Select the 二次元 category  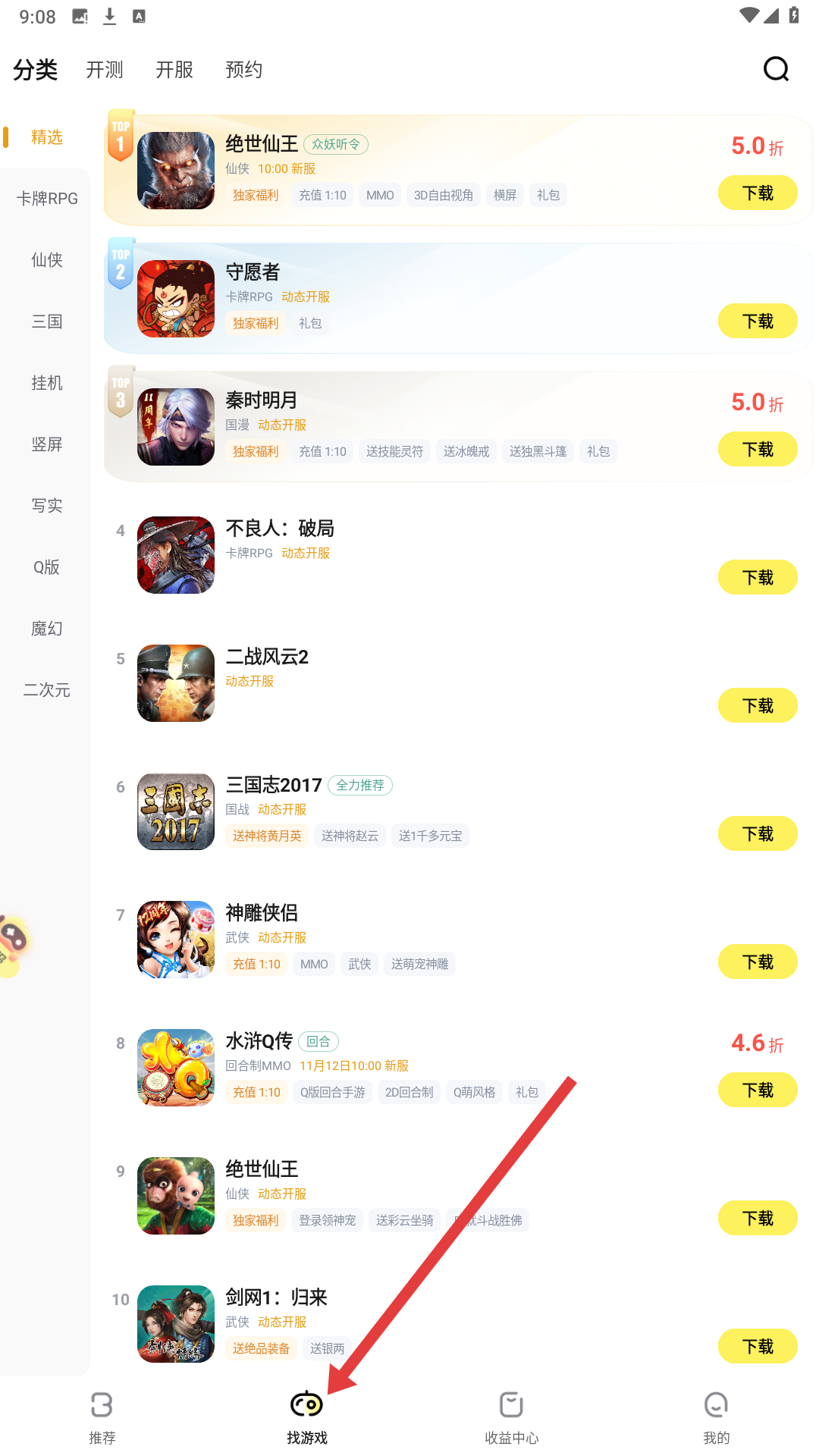(47, 690)
